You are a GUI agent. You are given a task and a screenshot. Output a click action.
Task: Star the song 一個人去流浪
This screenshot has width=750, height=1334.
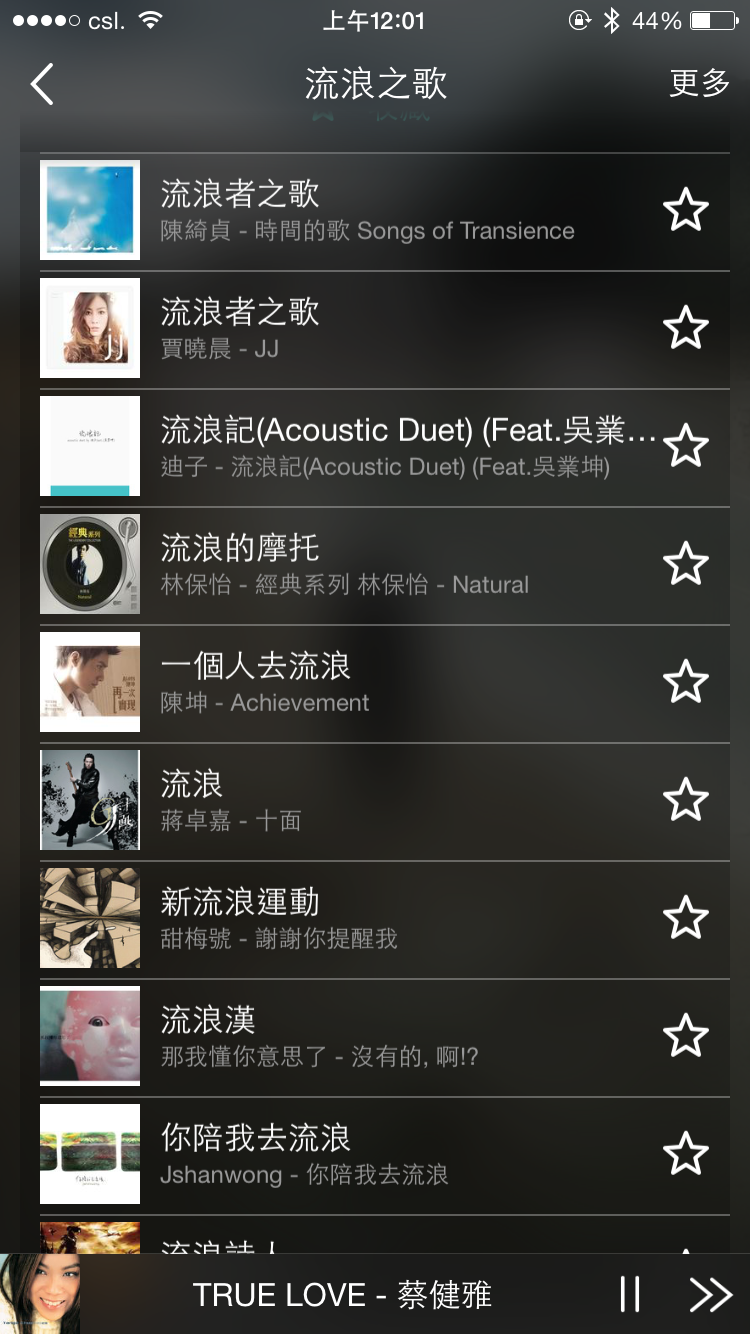coord(686,683)
